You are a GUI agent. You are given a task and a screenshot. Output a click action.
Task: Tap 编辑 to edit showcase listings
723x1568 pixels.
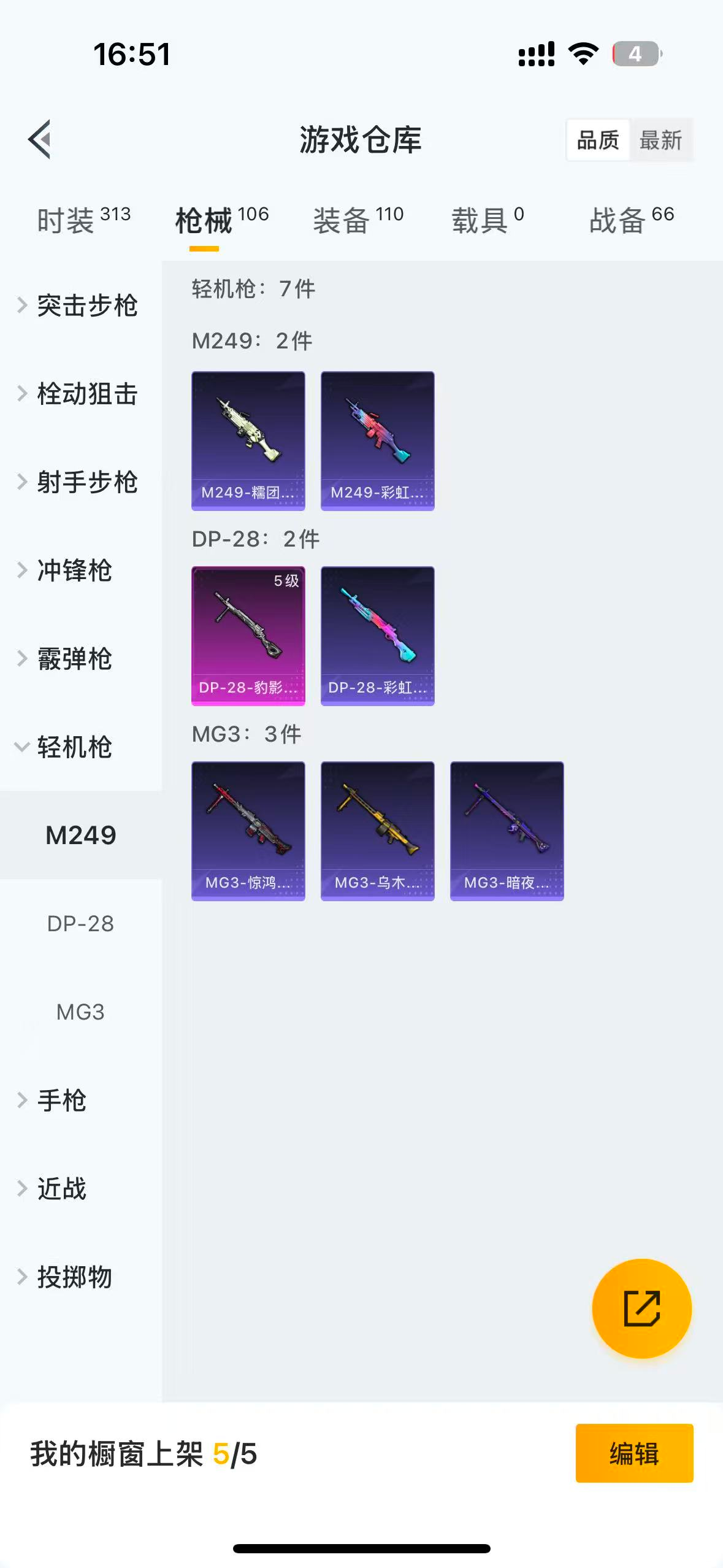pos(634,1453)
